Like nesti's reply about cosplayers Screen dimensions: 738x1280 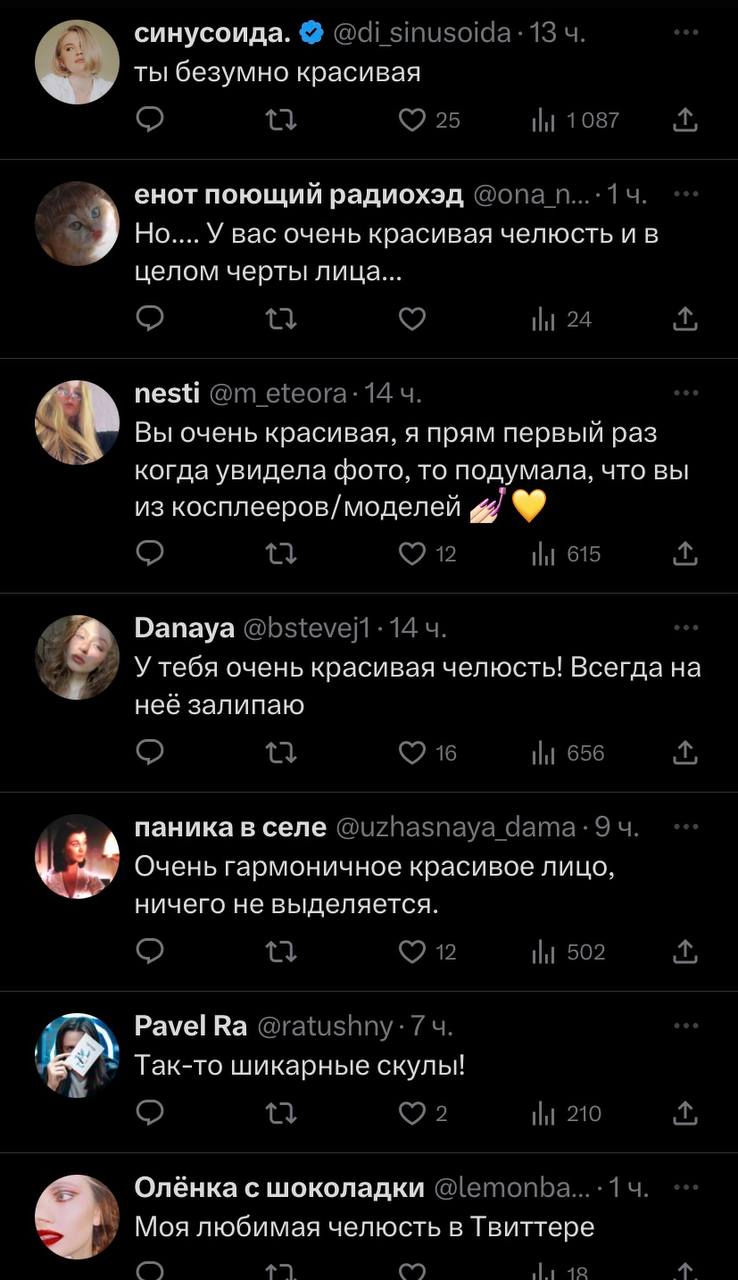412,553
